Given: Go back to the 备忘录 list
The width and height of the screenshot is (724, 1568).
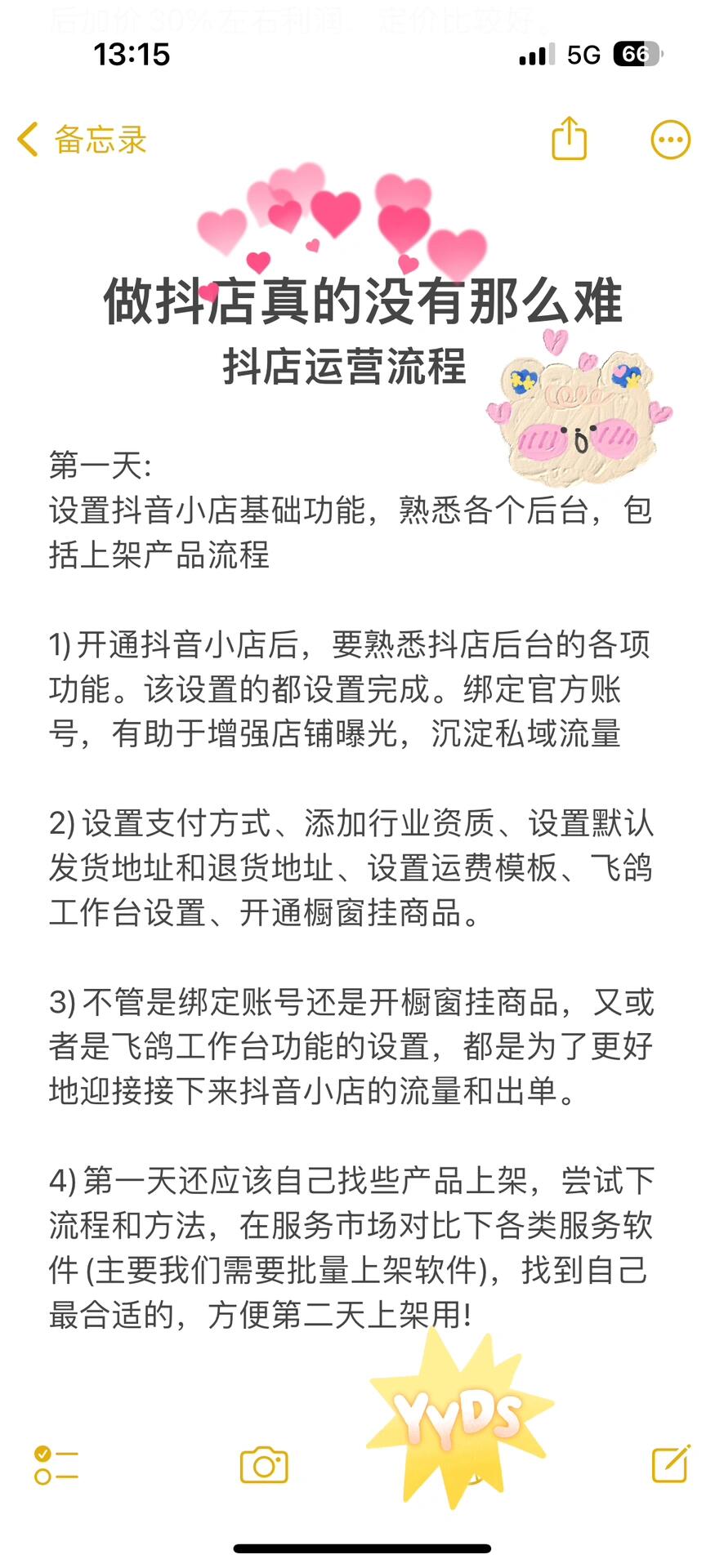Looking at the screenshot, I should click(82, 140).
